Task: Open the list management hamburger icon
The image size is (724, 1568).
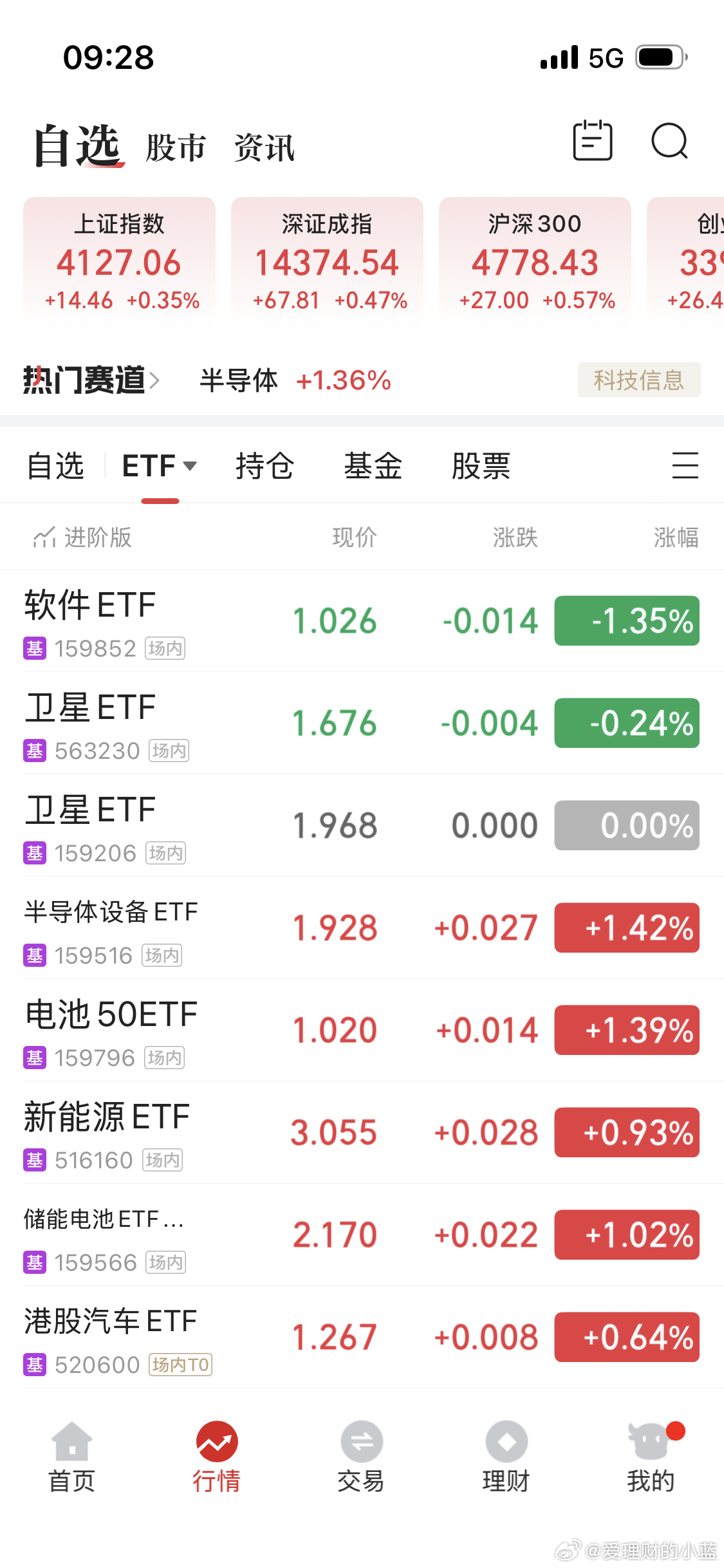Action: click(685, 465)
